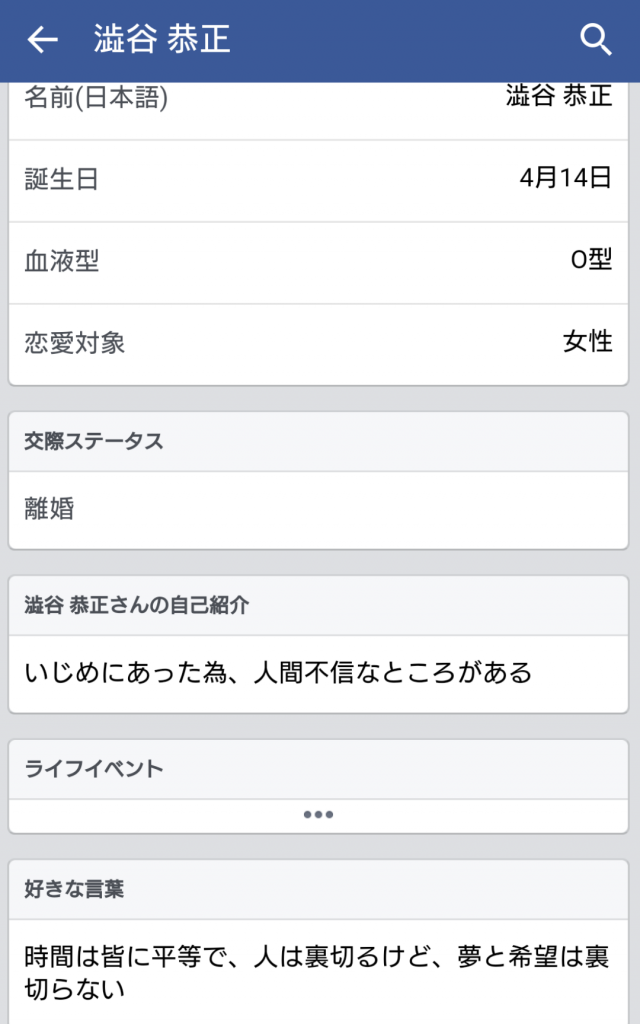Go back using the arrow icon
This screenshot has height=1024, width=640.
click(x=42, y=40)
